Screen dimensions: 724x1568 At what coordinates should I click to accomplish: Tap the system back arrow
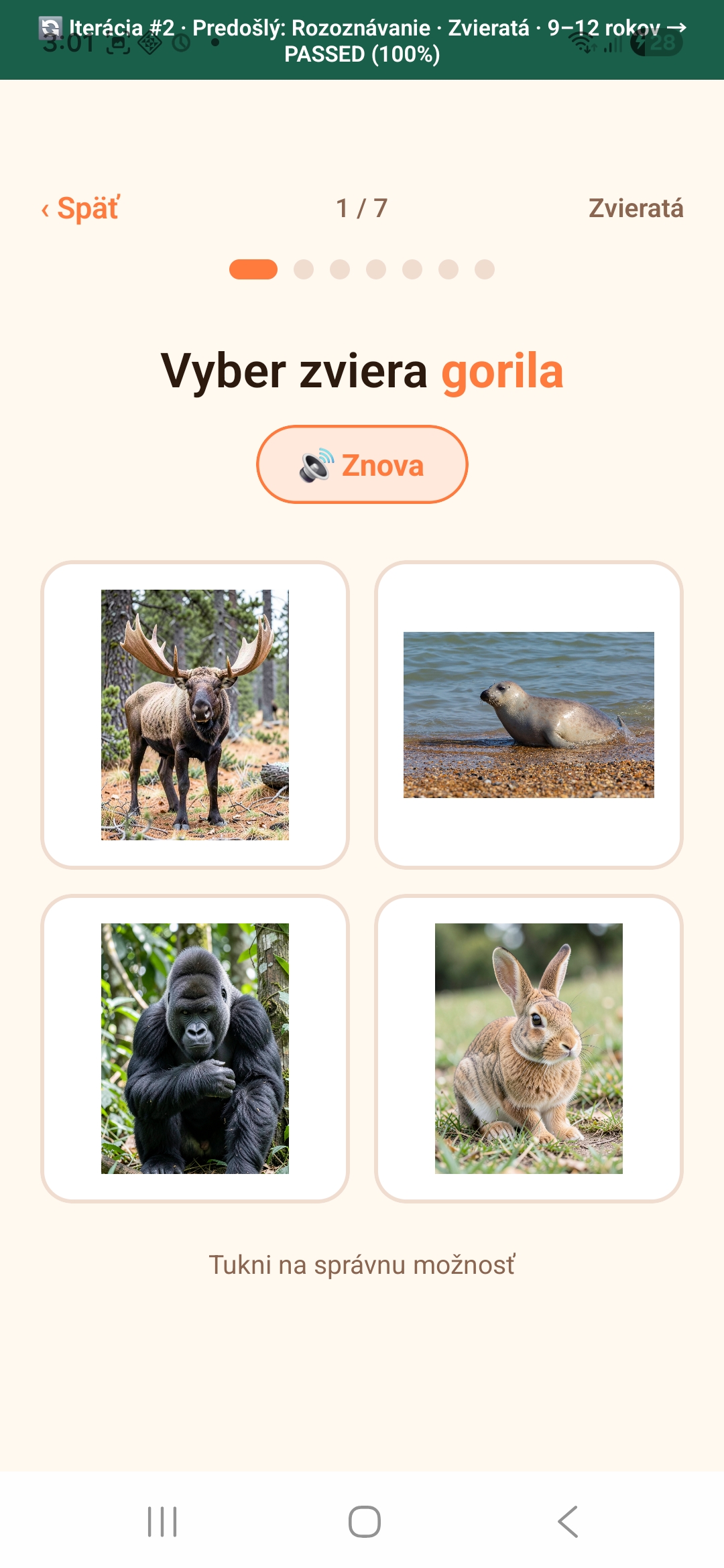(x=568, y=1522)
